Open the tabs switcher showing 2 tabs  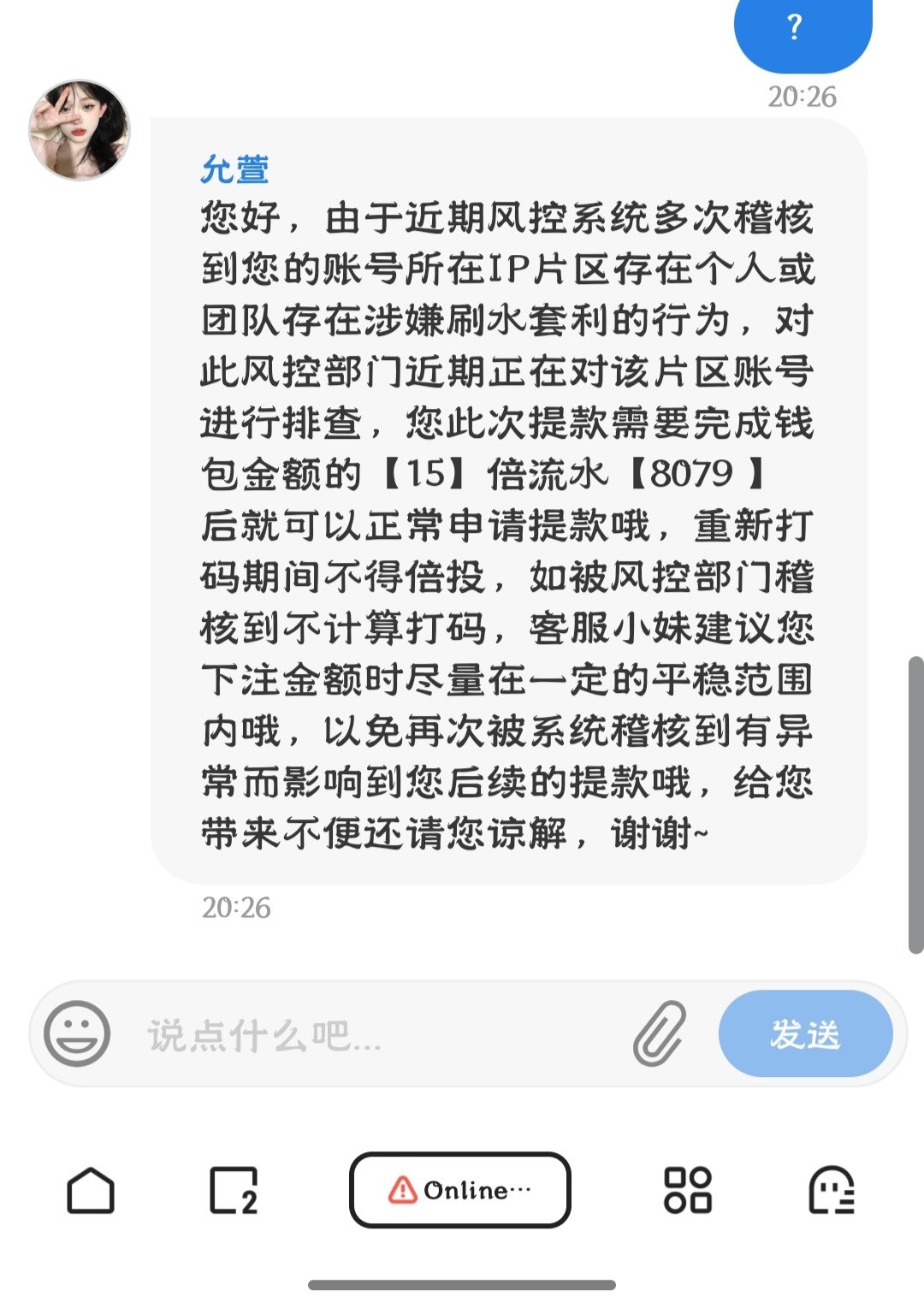coord(234,1190)
